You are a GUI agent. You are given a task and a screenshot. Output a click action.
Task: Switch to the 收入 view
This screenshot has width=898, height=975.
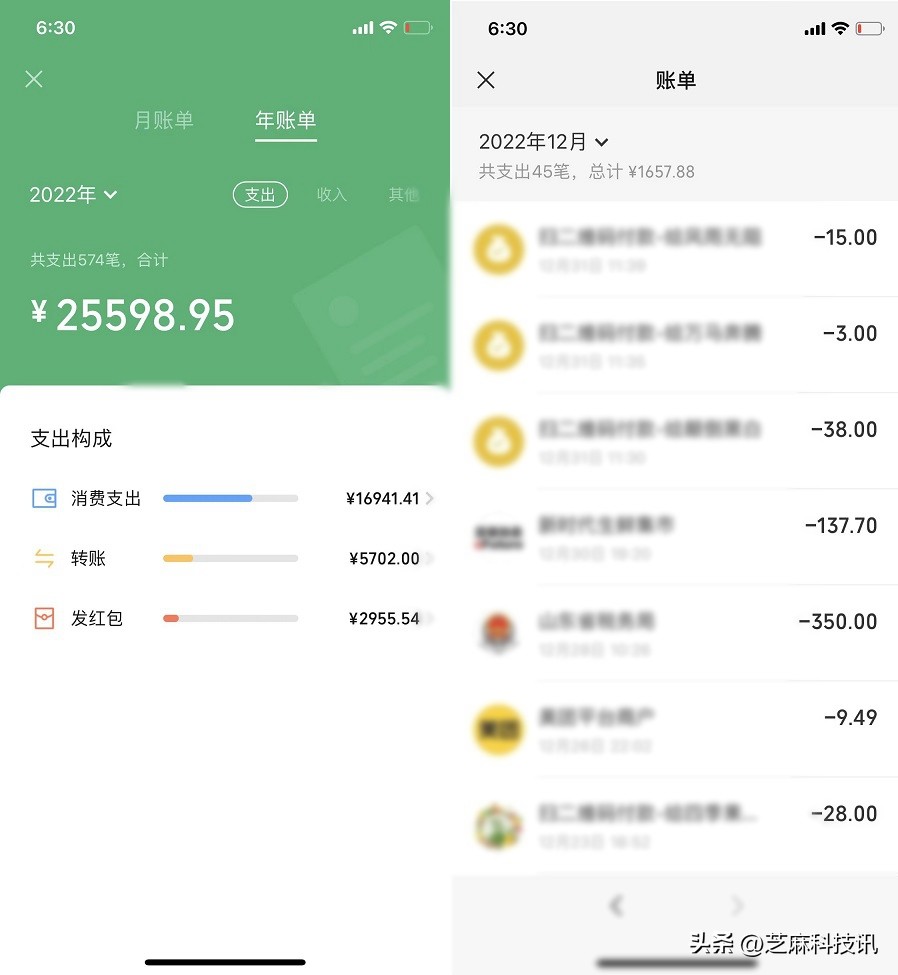click(x=332, y=195)
